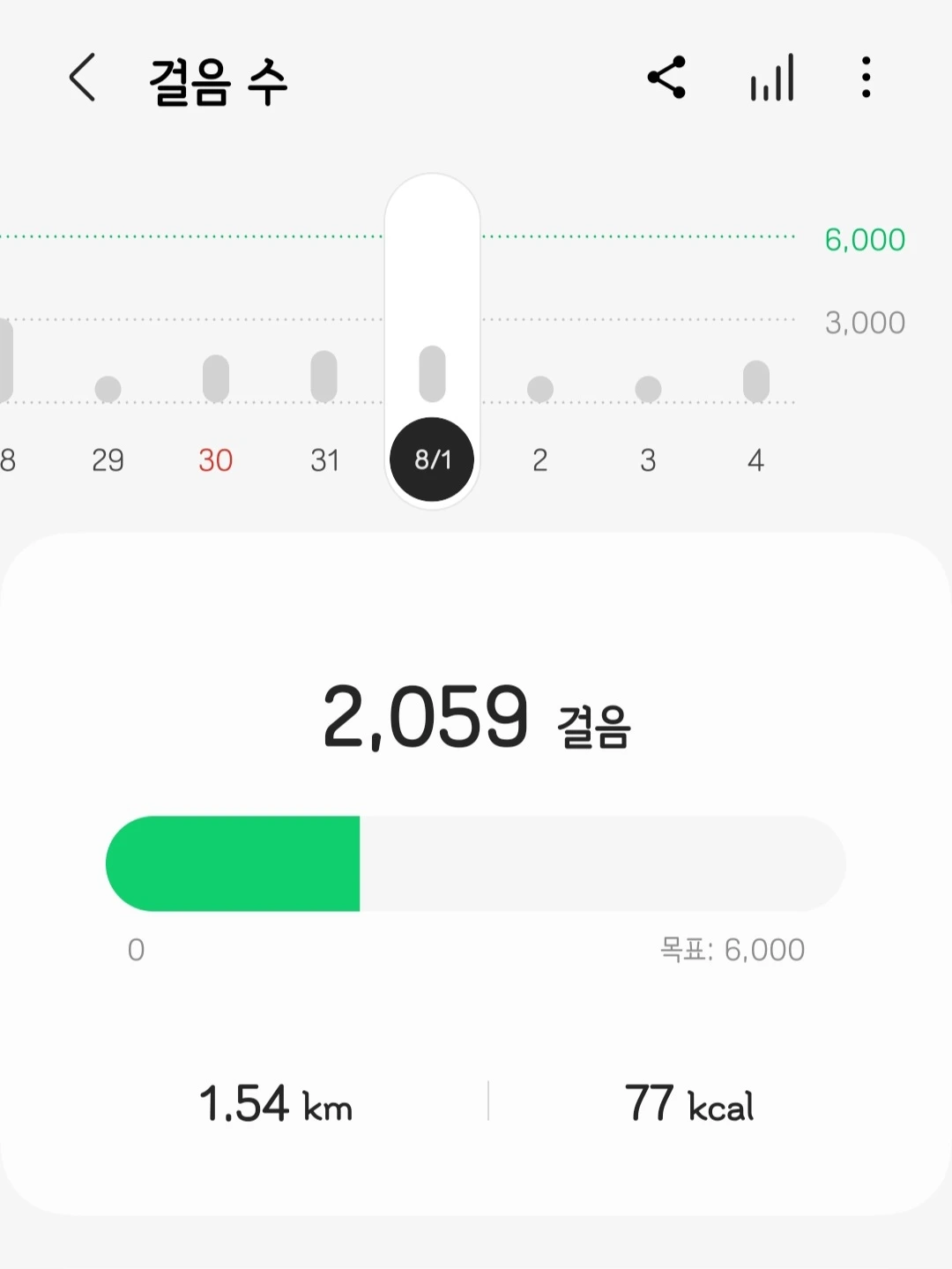
Task: Share the step count record
Action: tap(666, 78)
